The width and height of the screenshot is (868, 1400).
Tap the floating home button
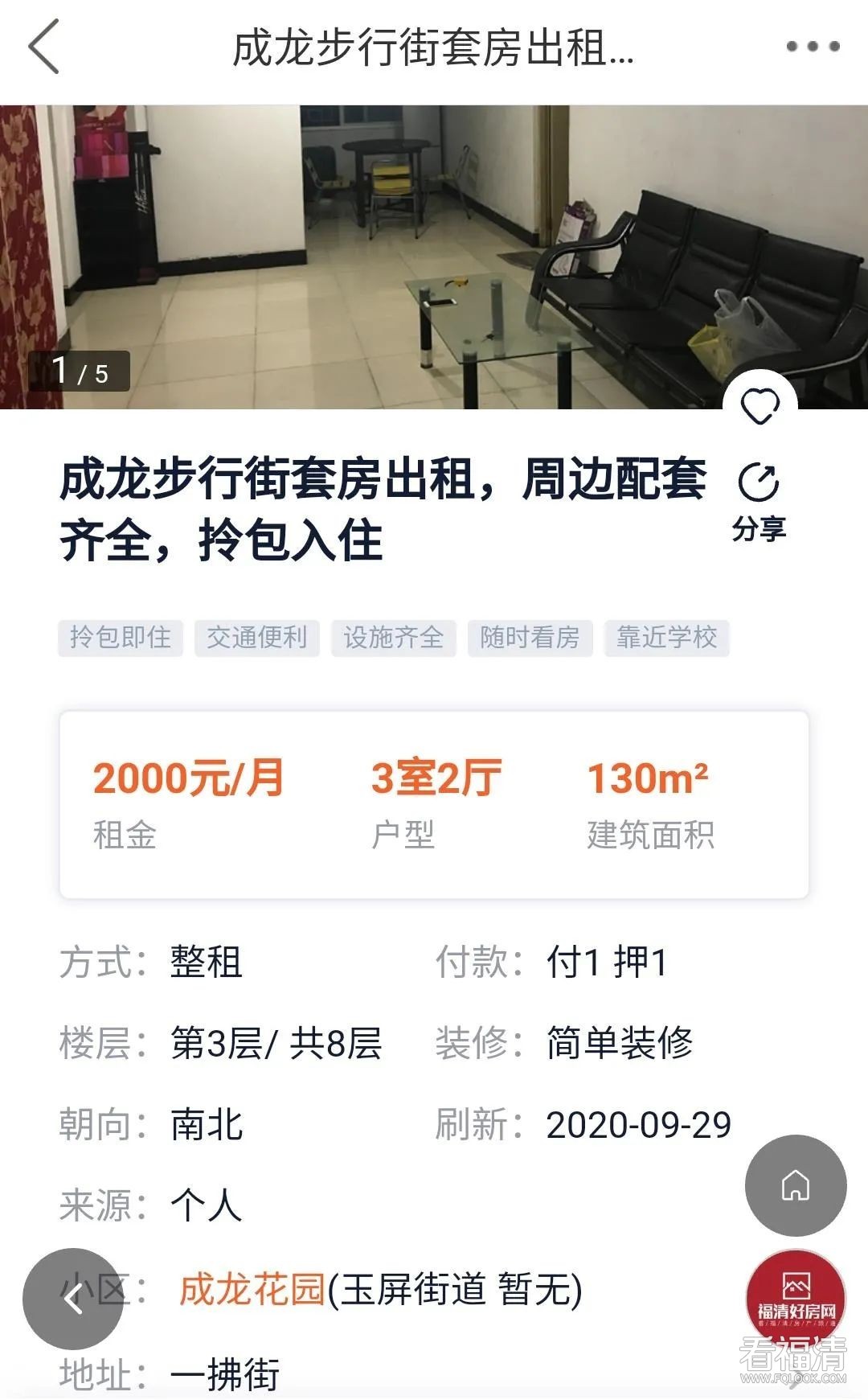coord(796,1185)
